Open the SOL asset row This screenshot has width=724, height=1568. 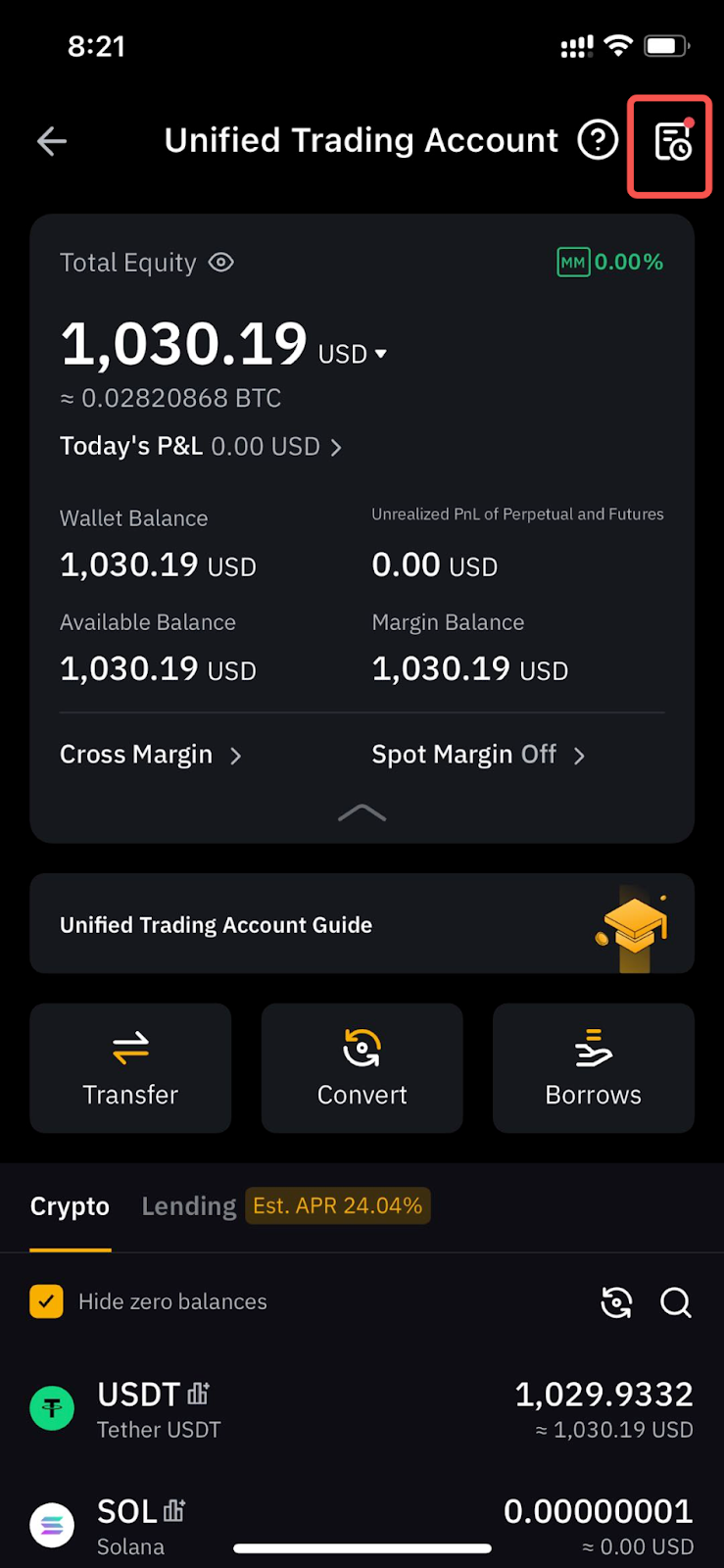tap(362, 1526)
